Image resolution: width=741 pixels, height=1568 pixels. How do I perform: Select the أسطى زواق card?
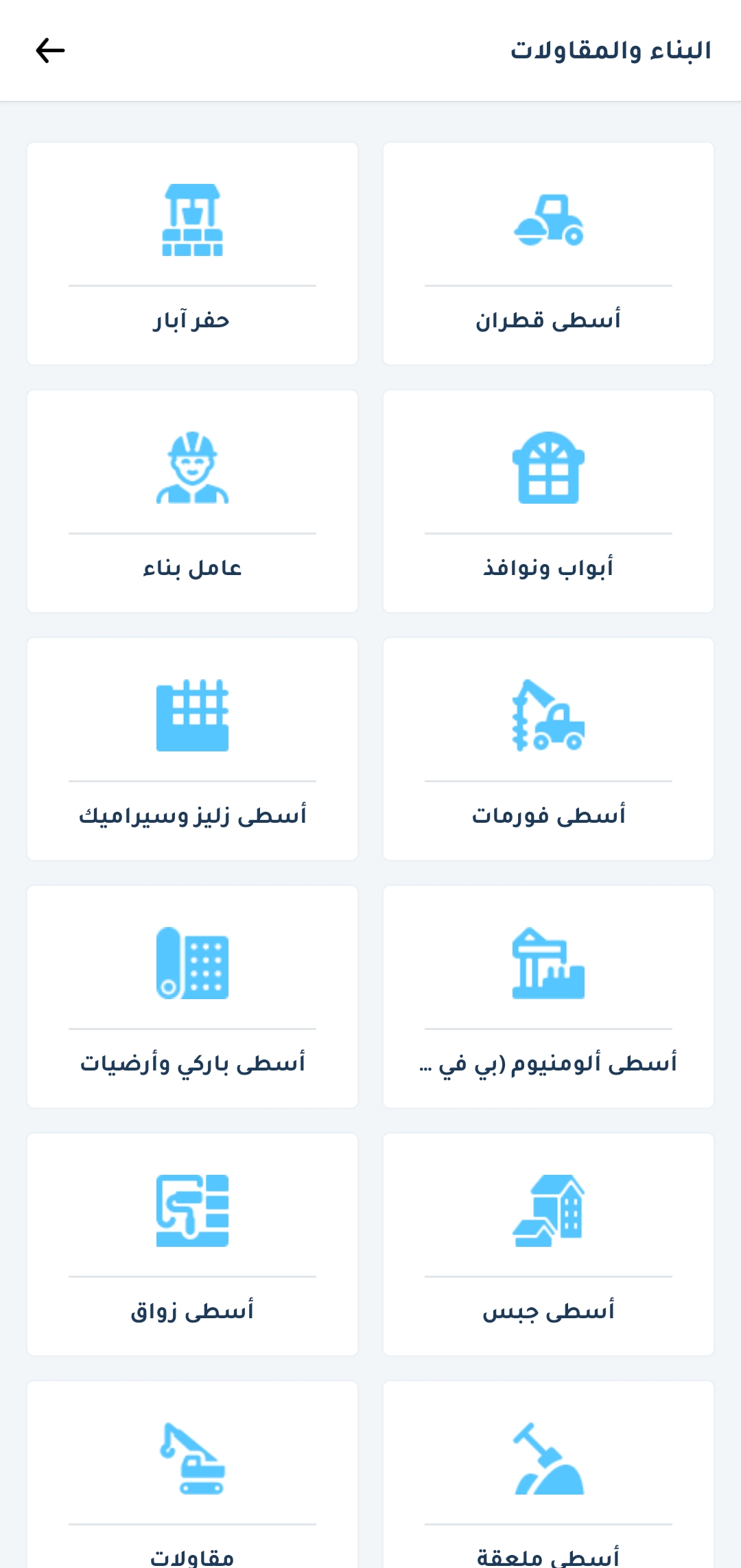pos(192,1244)
